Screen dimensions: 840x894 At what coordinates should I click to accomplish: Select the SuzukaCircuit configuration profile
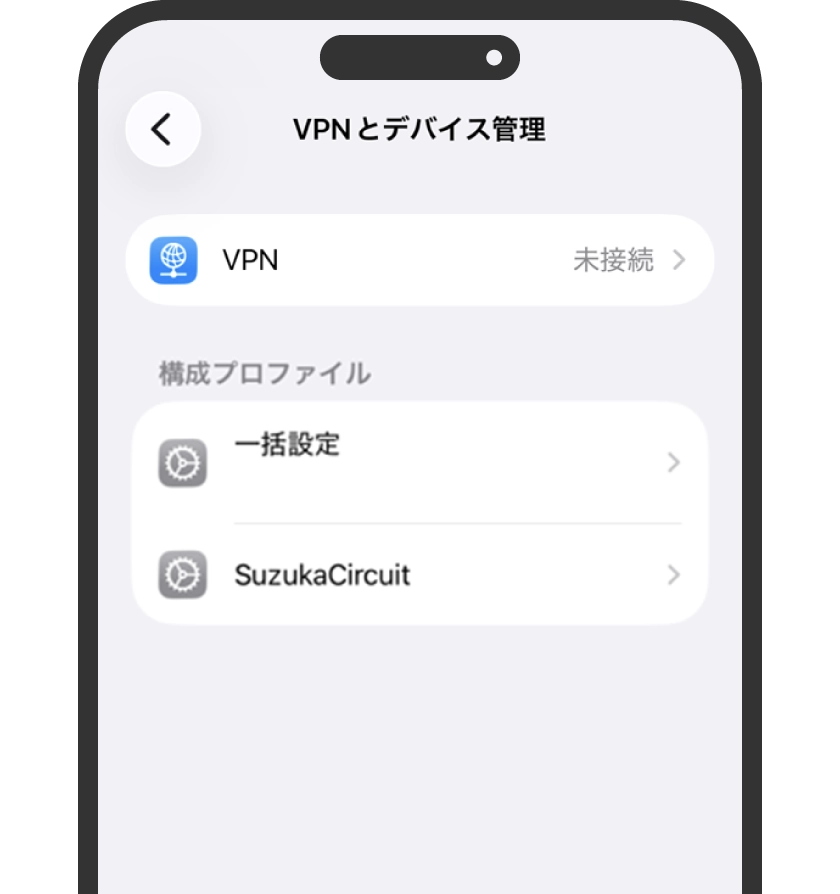(x=420, y=575)
